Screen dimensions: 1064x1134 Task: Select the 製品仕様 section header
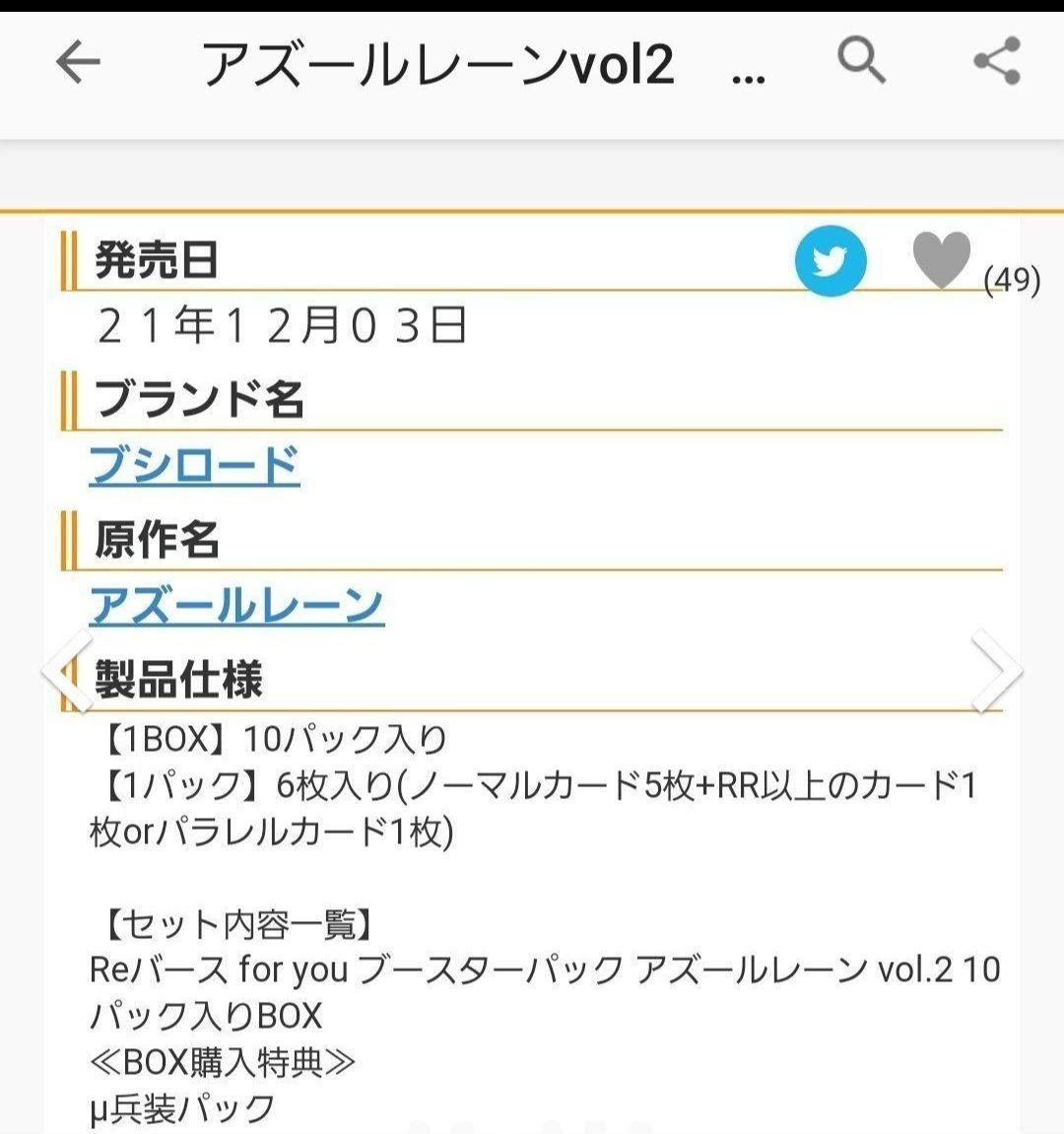[182, 677]
